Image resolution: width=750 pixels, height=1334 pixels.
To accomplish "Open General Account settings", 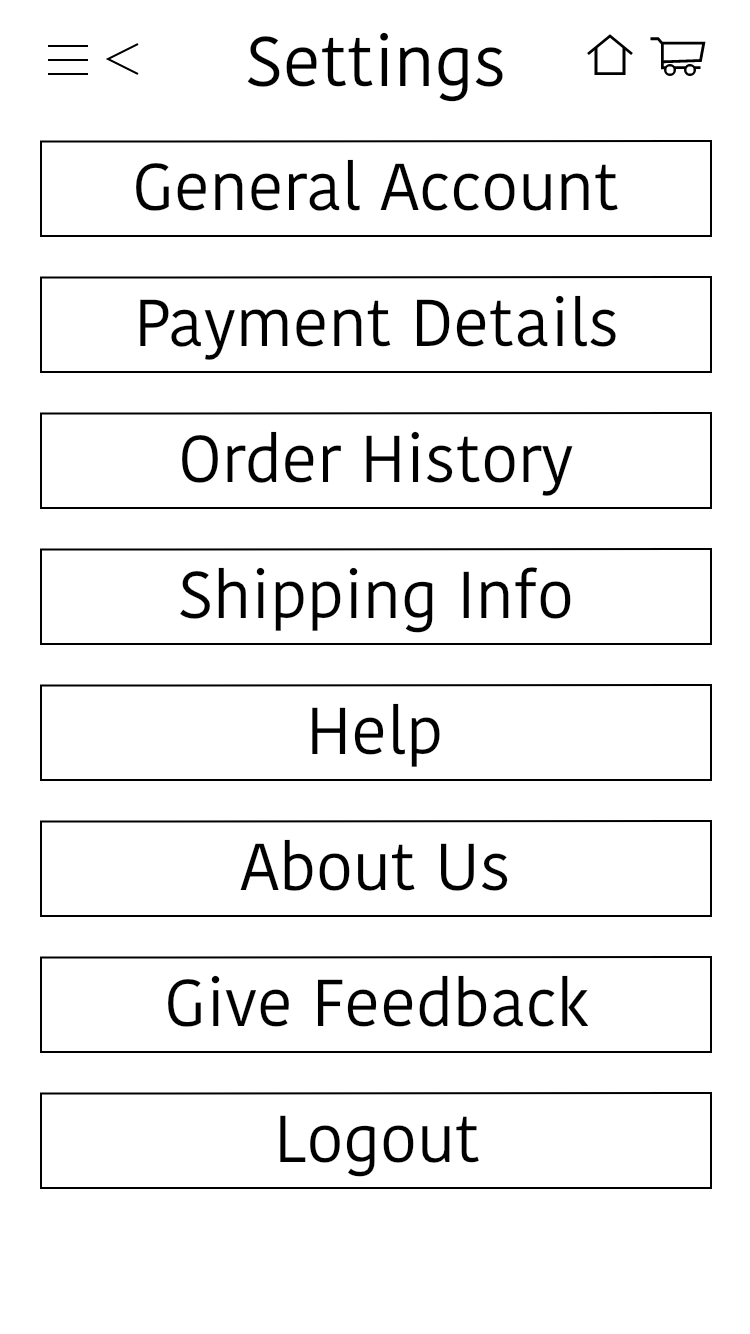I will coord(375,189).
